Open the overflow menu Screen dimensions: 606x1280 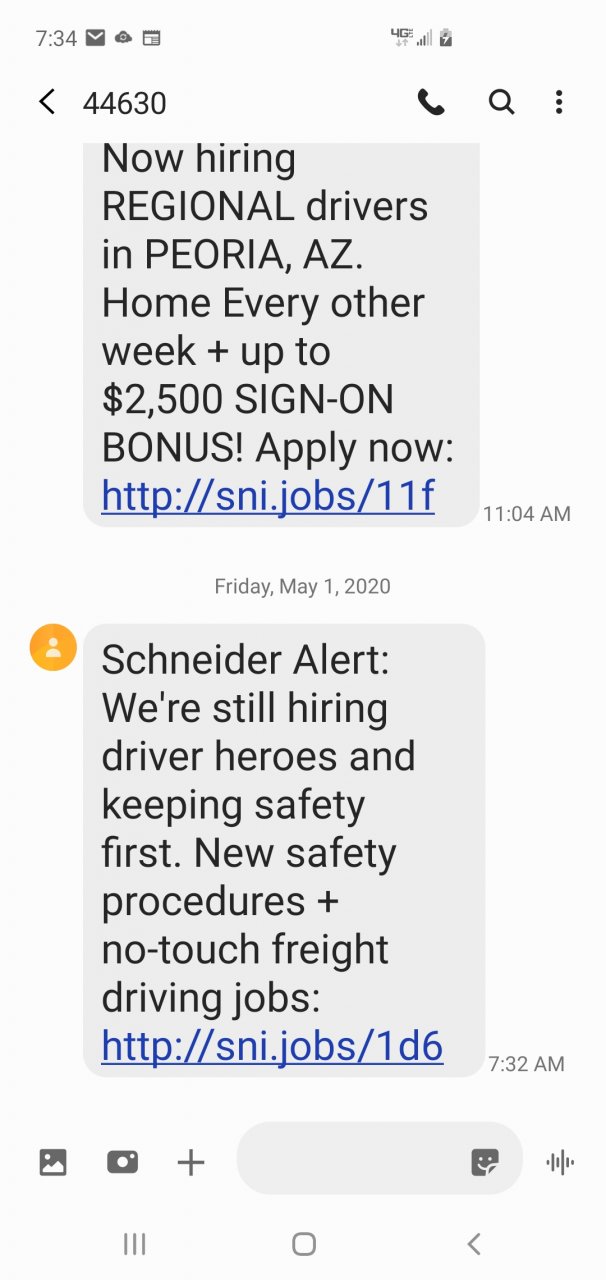tap(559, 102)
